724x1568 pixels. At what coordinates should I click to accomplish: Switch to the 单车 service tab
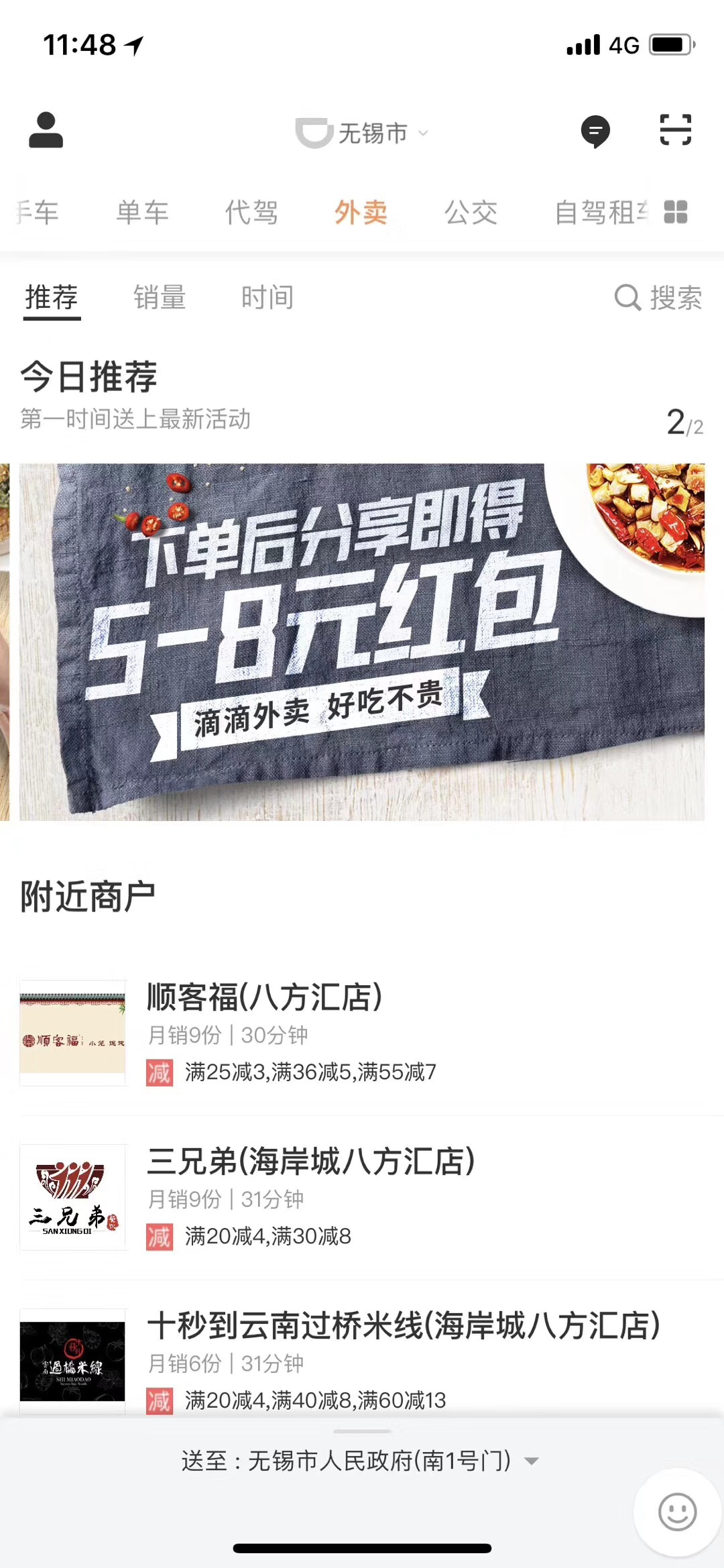[x=142, y=213]
